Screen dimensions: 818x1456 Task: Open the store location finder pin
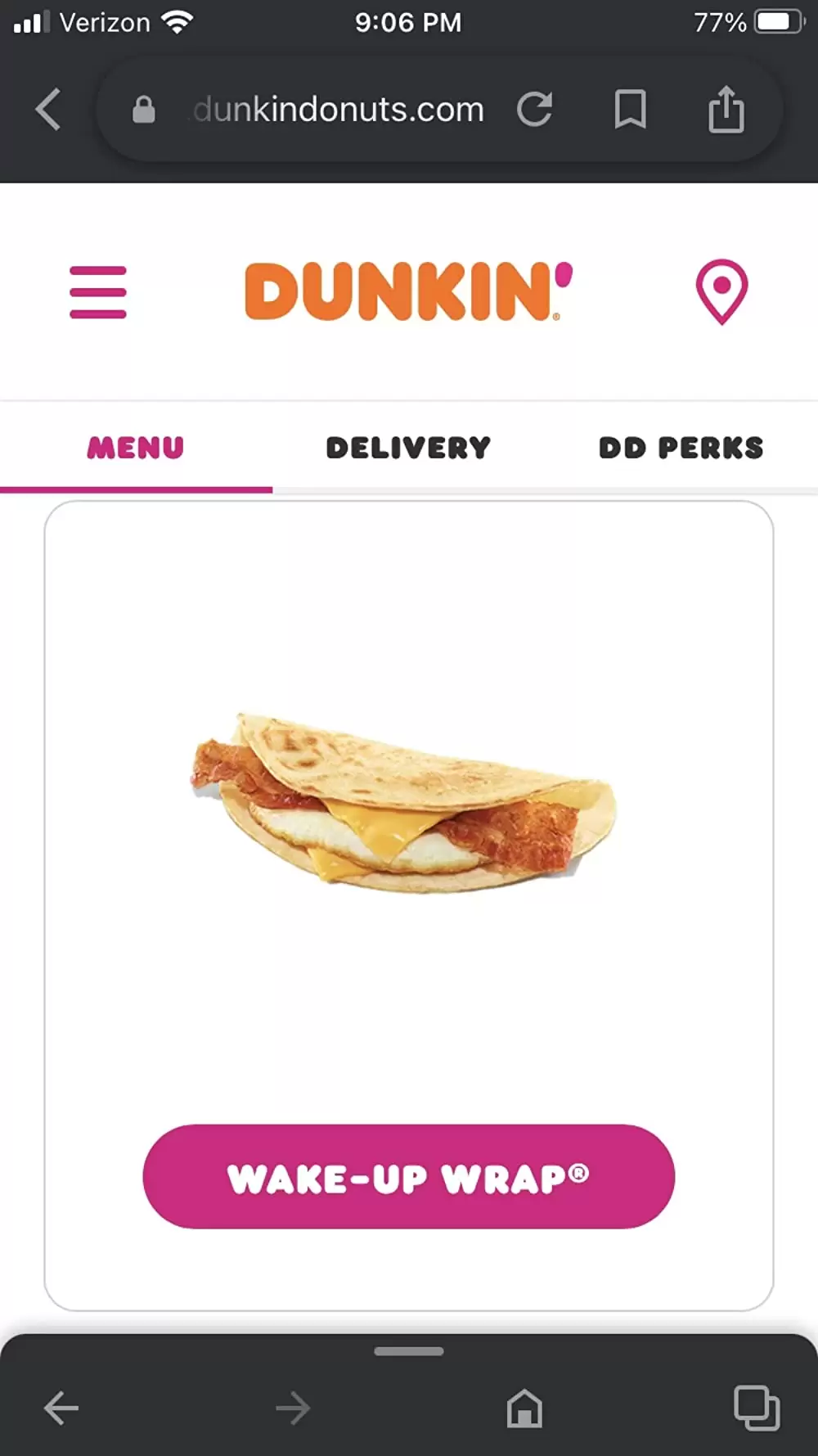(721, 292)
